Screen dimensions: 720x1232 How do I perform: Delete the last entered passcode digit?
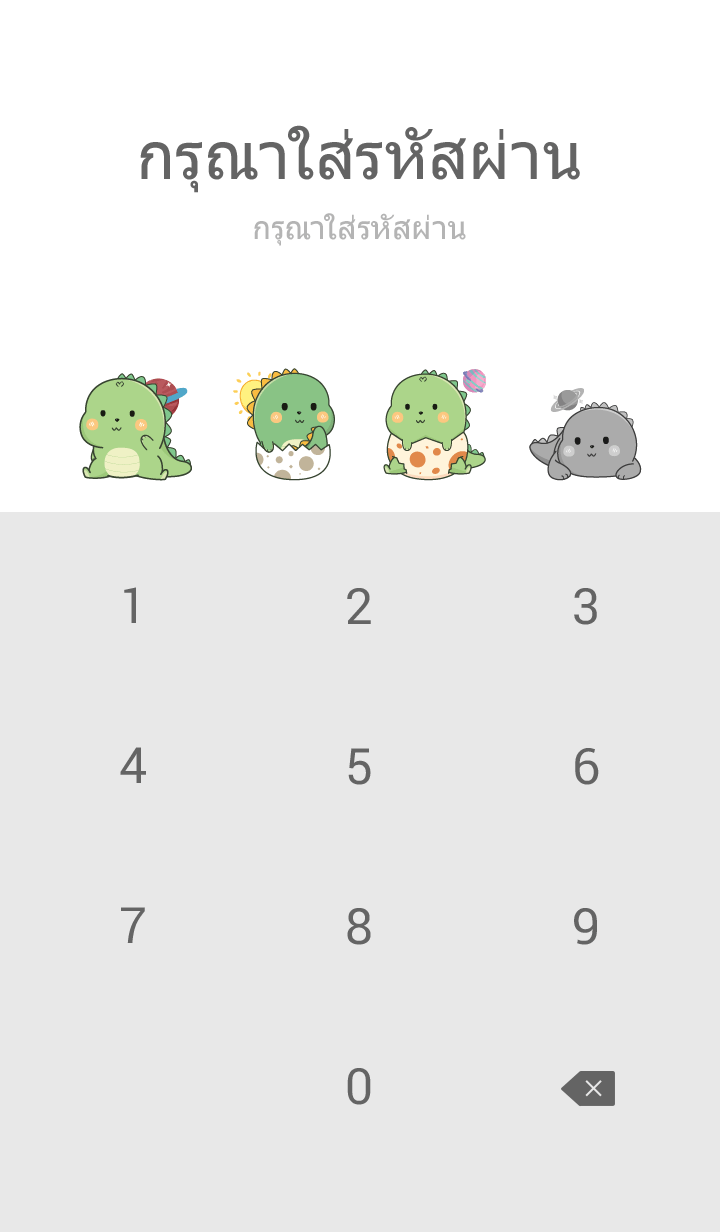pyautogui.click(x=588, y=1088)
